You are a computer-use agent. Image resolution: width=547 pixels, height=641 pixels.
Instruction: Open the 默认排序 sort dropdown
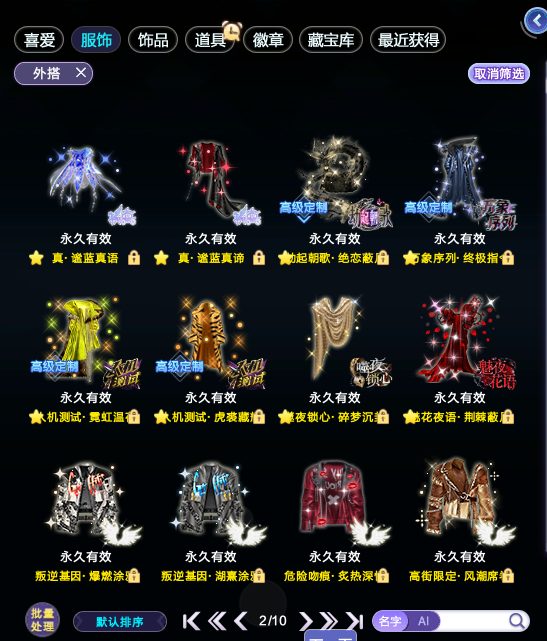point(120,621)
